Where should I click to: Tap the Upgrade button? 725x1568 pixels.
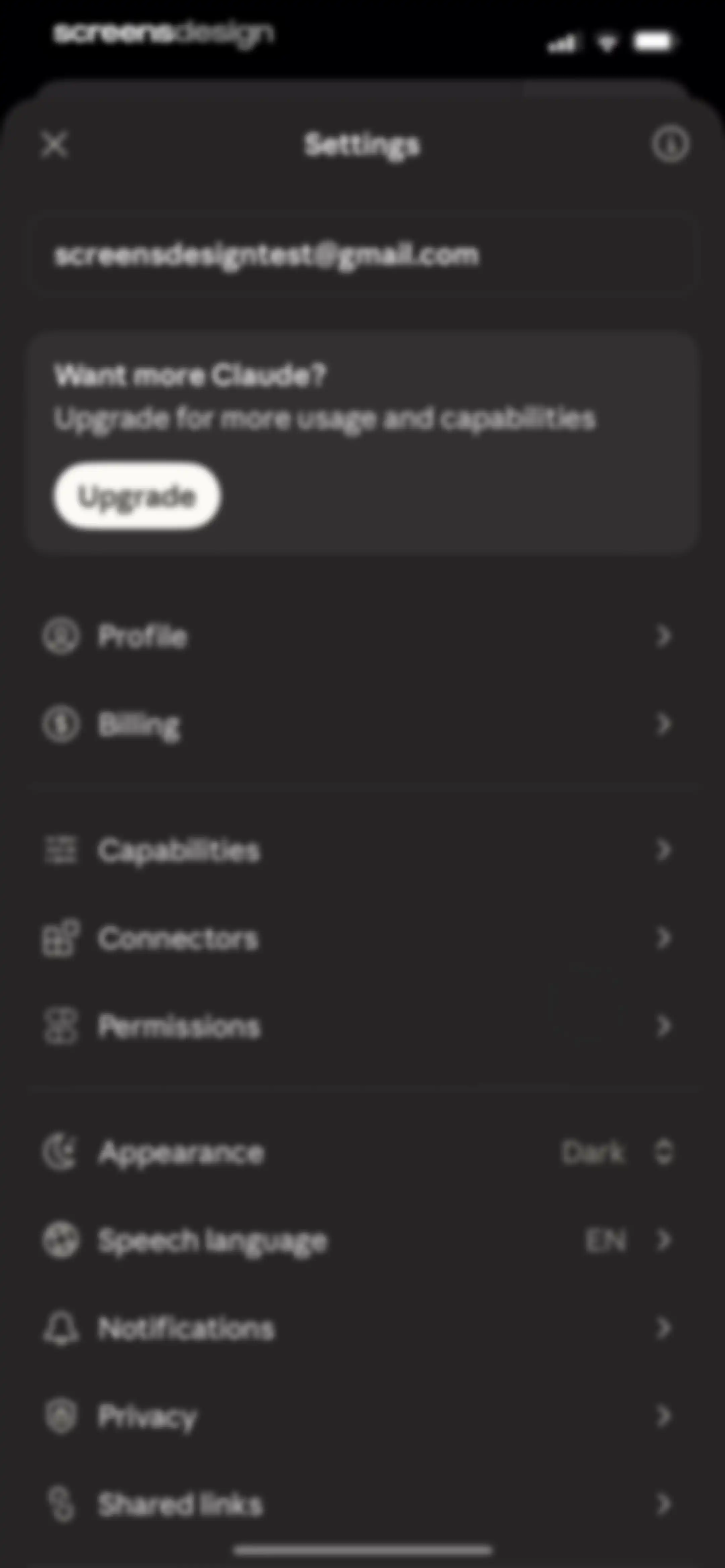click(x=137, y=496)
